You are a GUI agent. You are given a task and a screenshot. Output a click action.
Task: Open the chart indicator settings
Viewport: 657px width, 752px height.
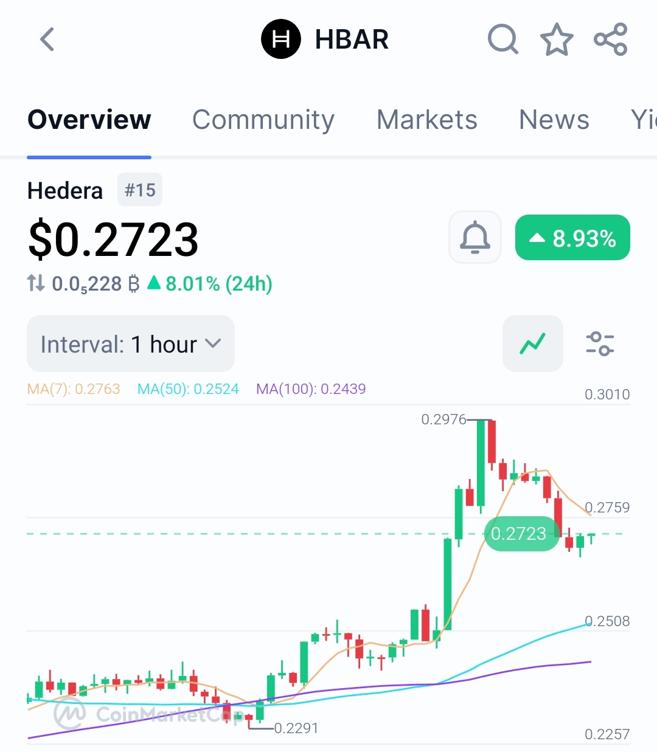point(600,344)
